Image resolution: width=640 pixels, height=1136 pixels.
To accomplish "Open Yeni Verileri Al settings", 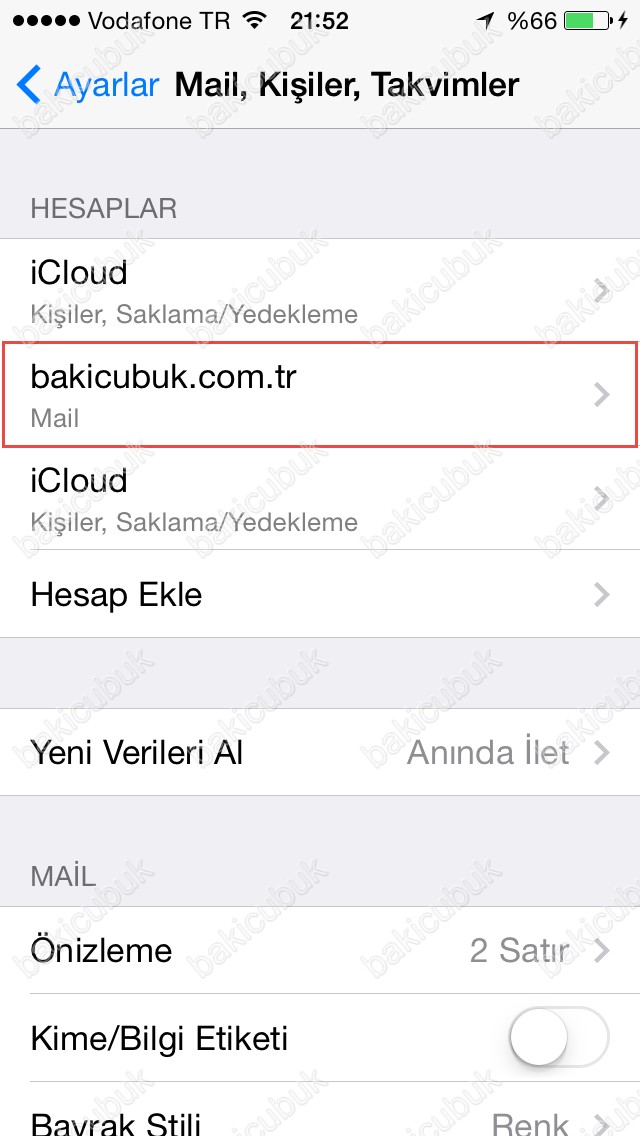I will coord(320,752).
